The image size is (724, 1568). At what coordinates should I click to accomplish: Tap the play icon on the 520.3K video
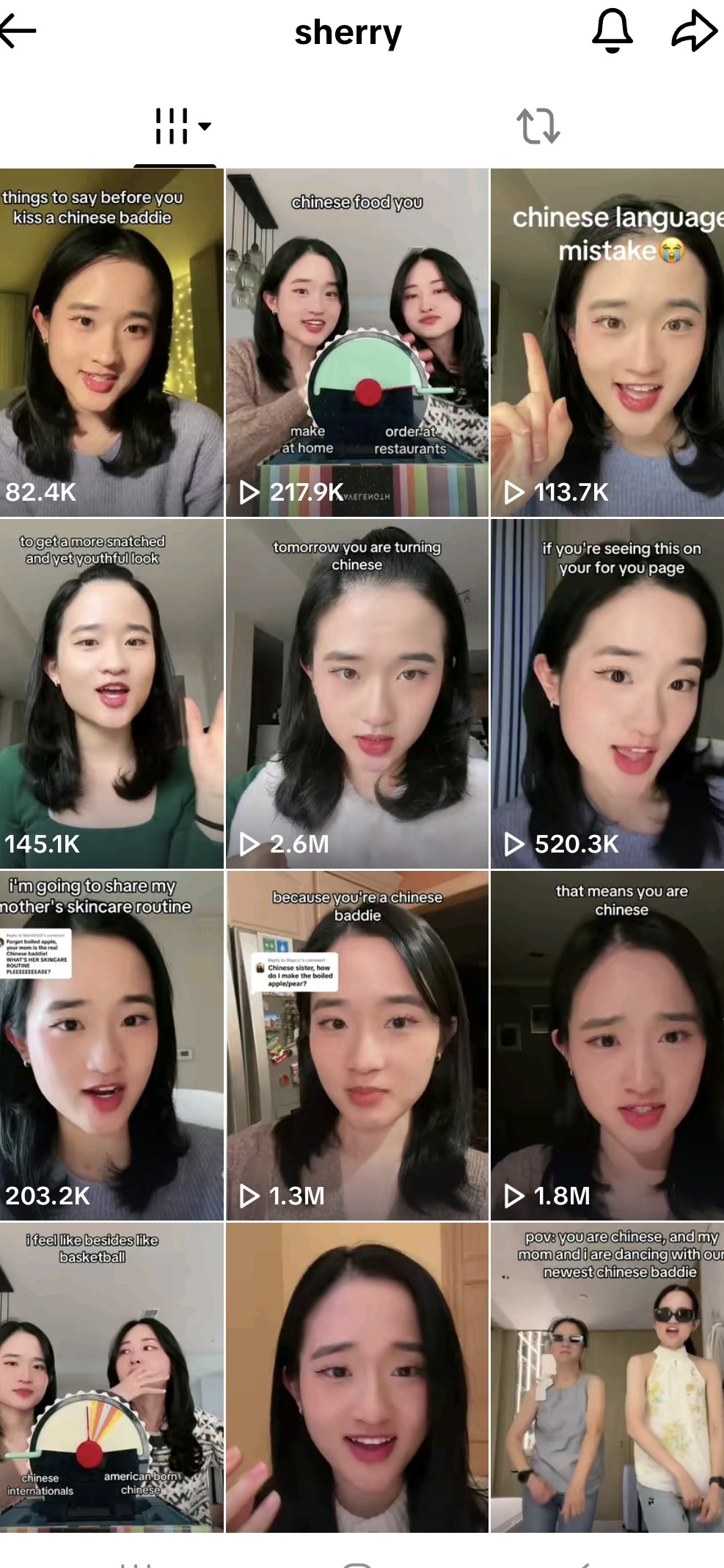514,844
